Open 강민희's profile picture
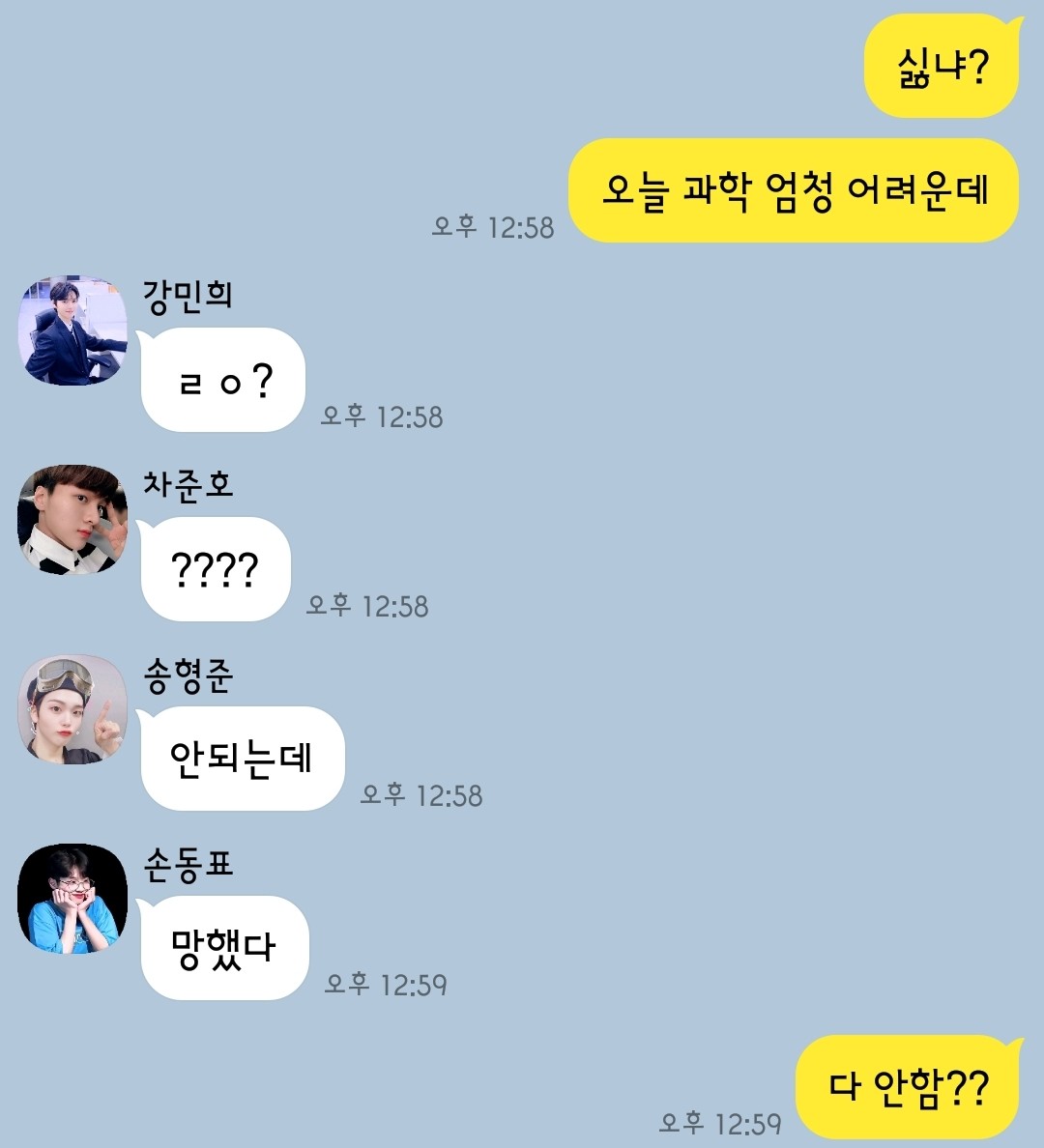Image resolution: width=1044 pixels, height=1148 pixels. pos(72,330)
